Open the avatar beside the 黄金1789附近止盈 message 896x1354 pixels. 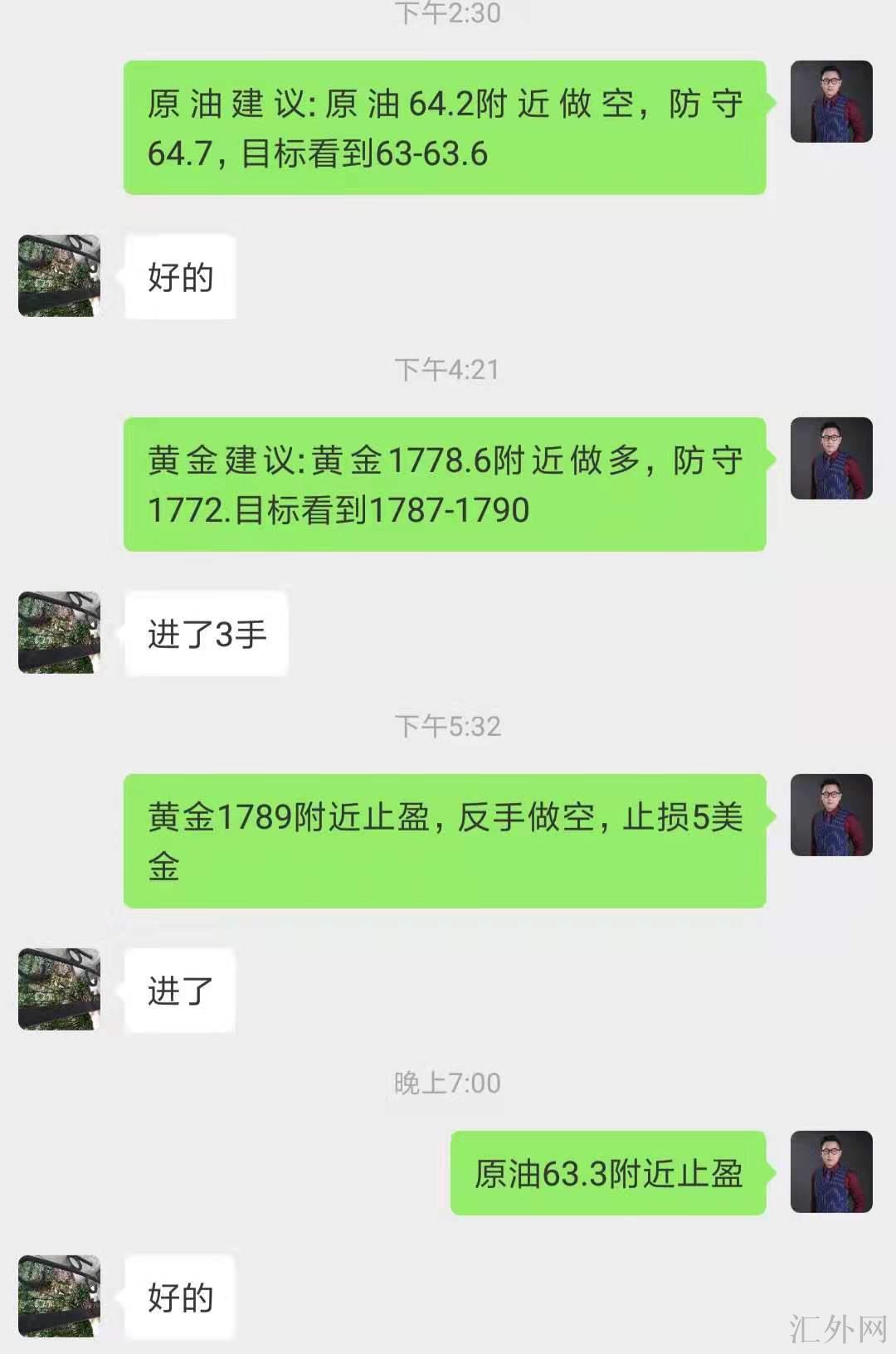(831, 815)
